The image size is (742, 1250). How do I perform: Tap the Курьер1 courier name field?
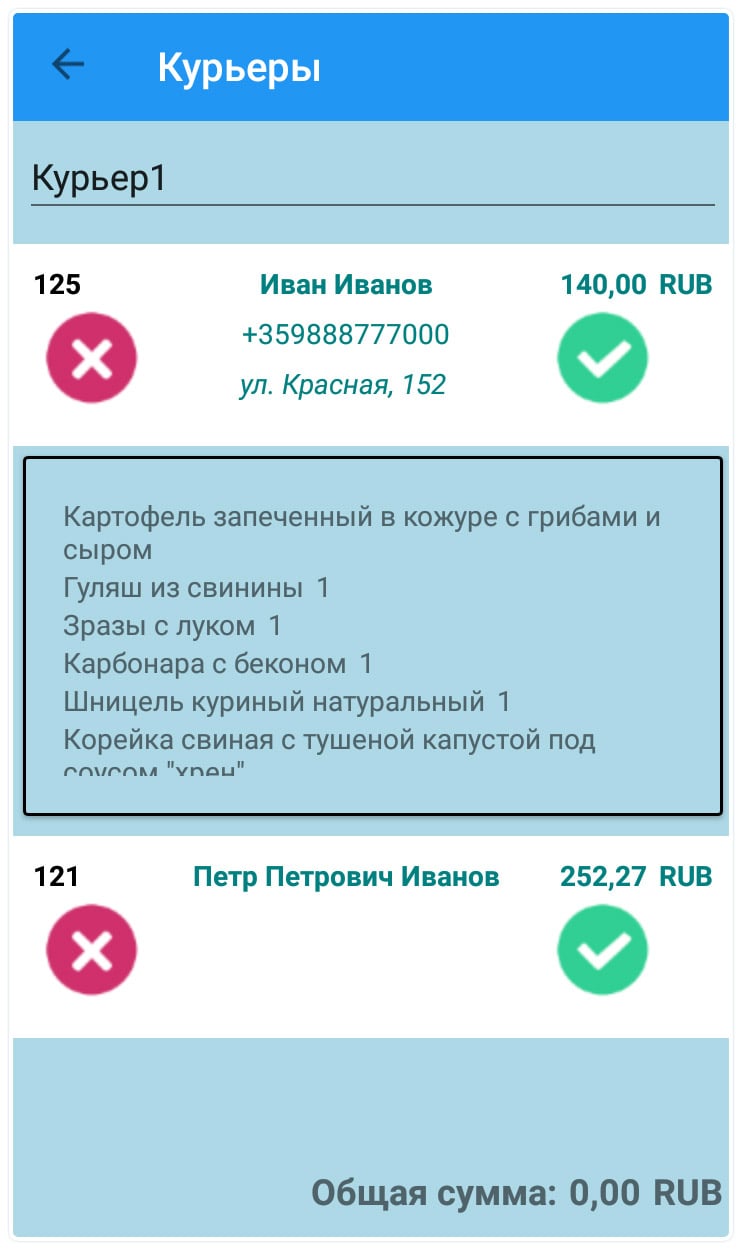(x=372, y=180)
